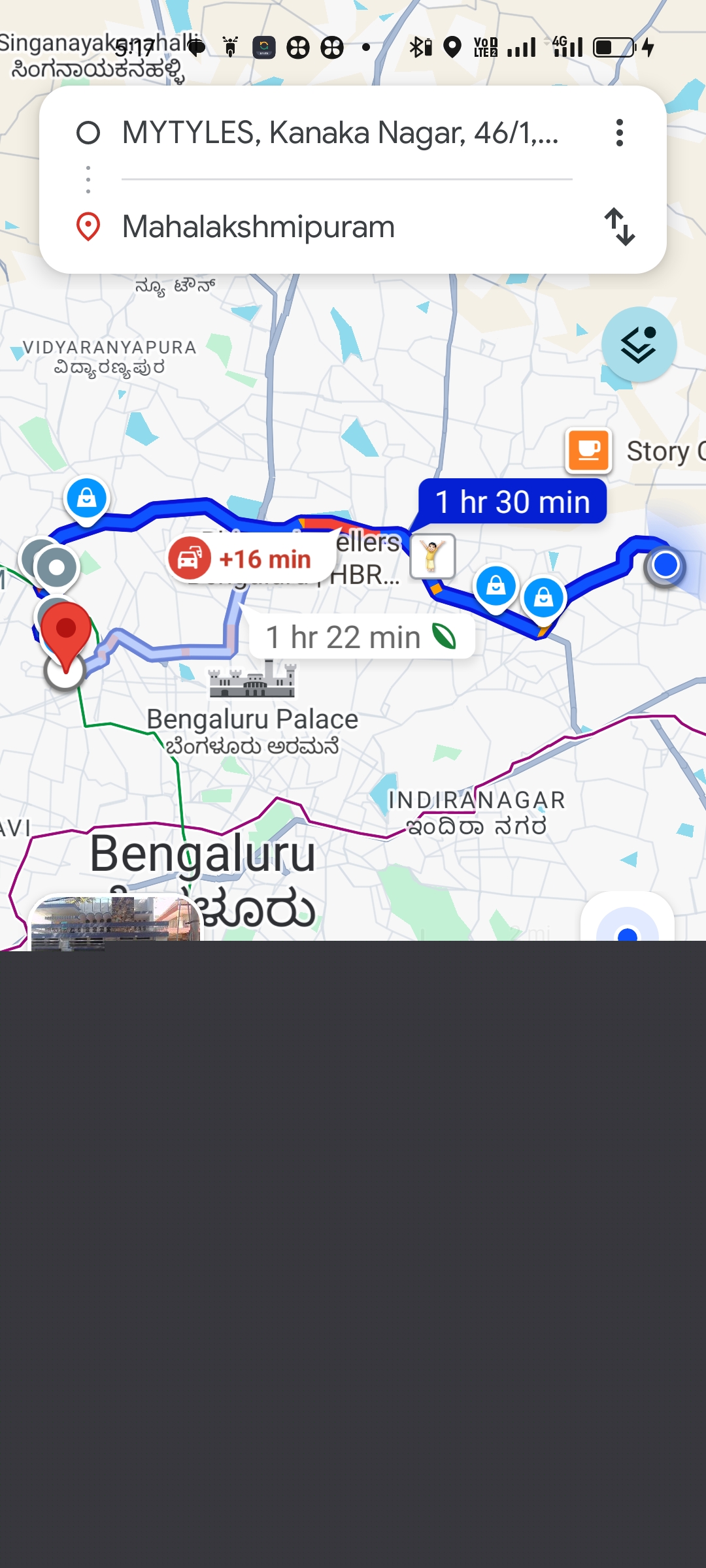This screenshot has width=706, height=1568.
Task: Open the Story cafe marker
Action: pyautogui.click(x=589, y=450)
